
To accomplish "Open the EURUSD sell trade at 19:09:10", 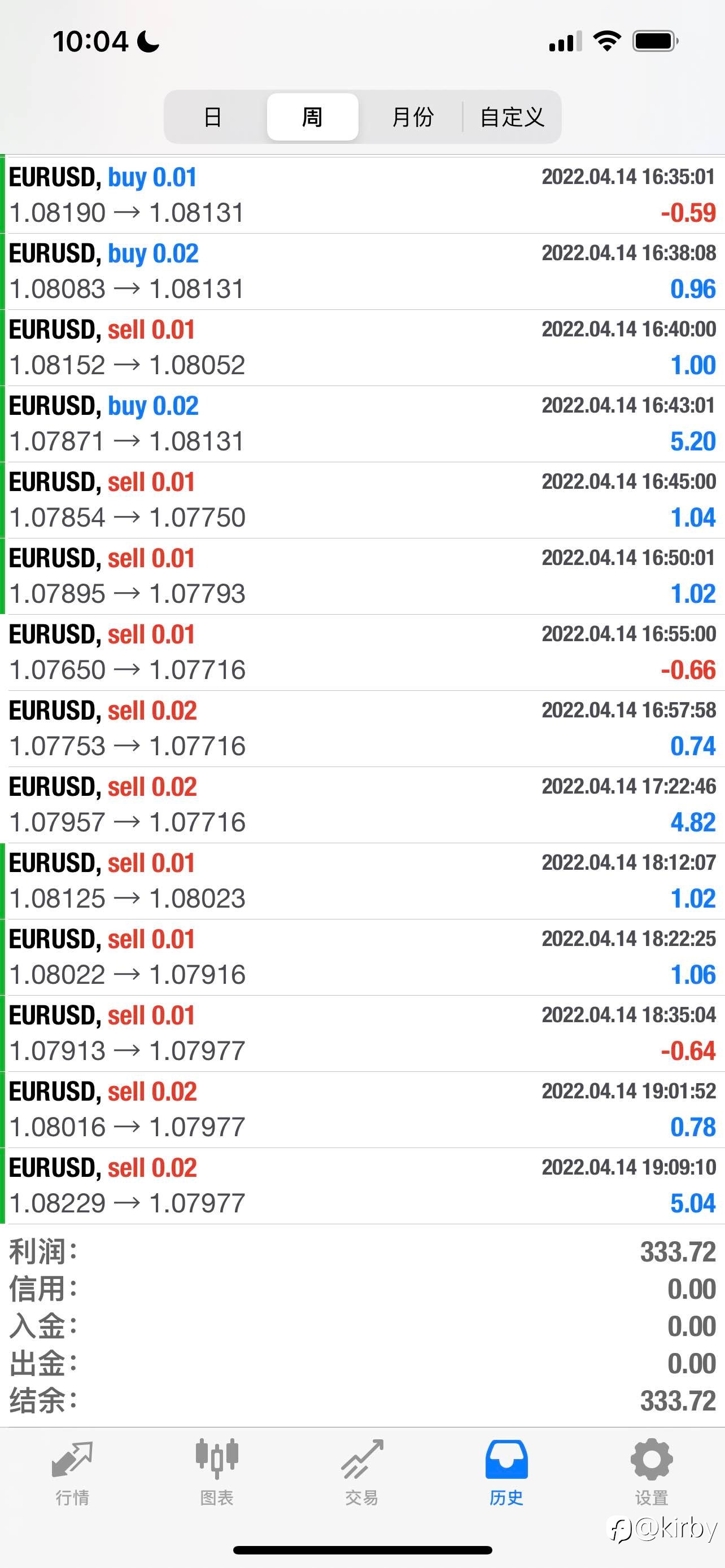I will tap(362, 1186).
